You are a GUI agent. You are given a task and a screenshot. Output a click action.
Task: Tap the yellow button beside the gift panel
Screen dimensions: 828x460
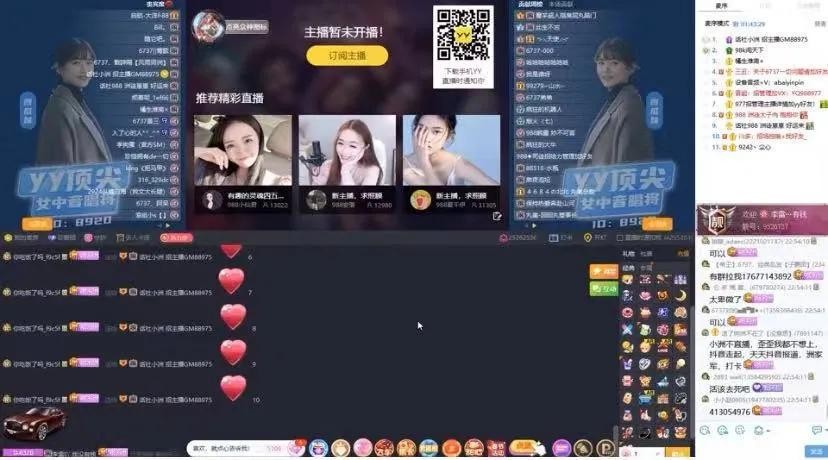(x=604, y=271)
